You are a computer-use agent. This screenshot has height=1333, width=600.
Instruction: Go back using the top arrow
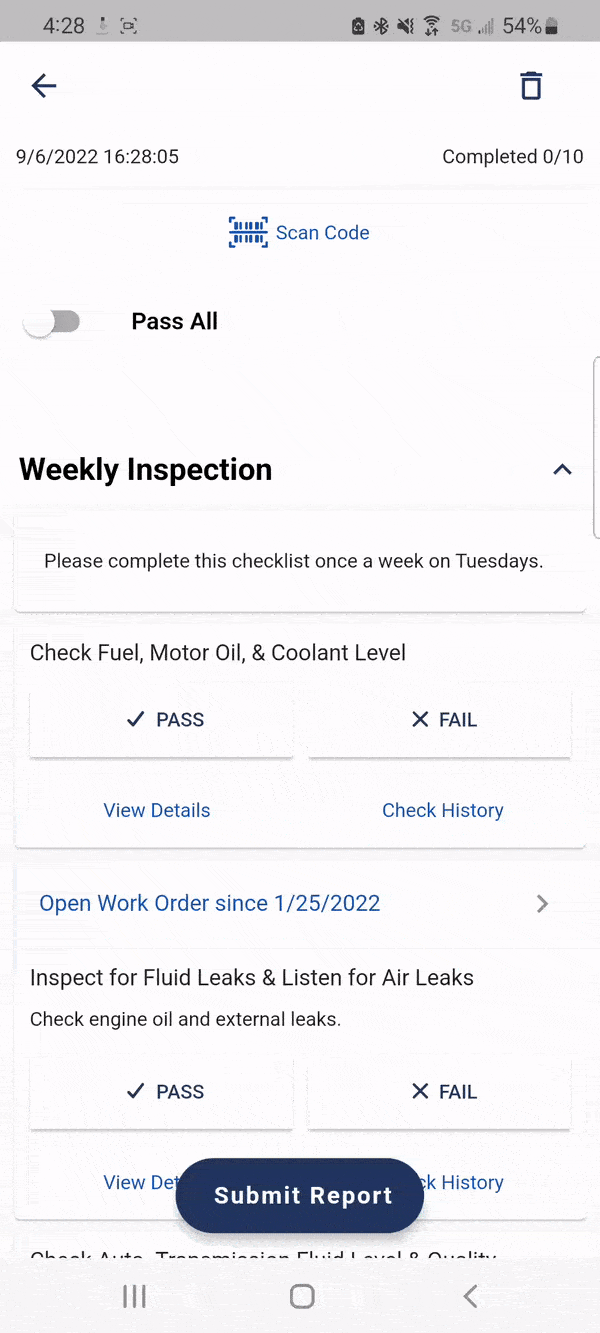coord(44,86)
